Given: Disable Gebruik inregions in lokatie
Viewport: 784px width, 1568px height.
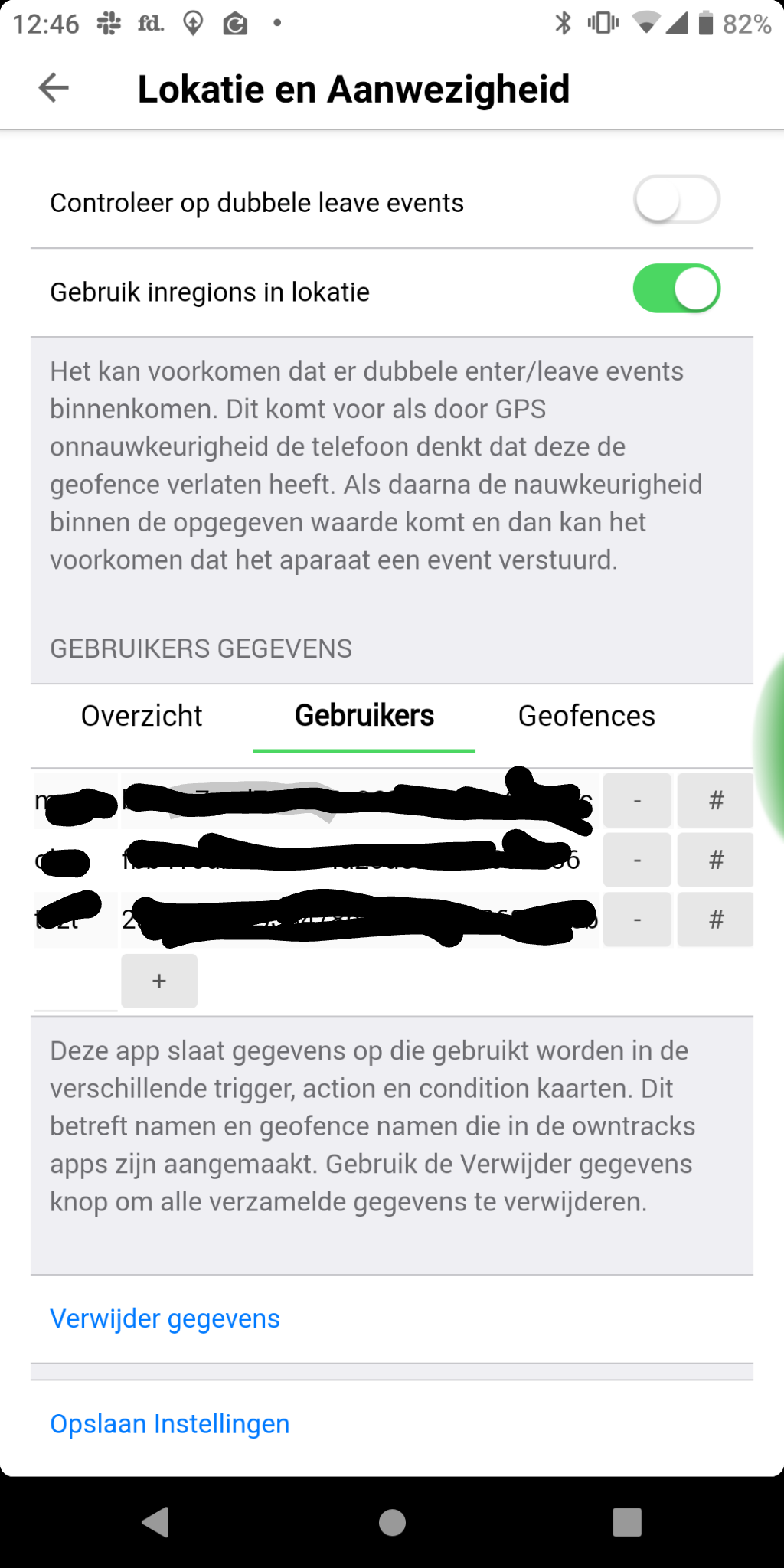Looking at the screenshot, I should pos(676,289).
